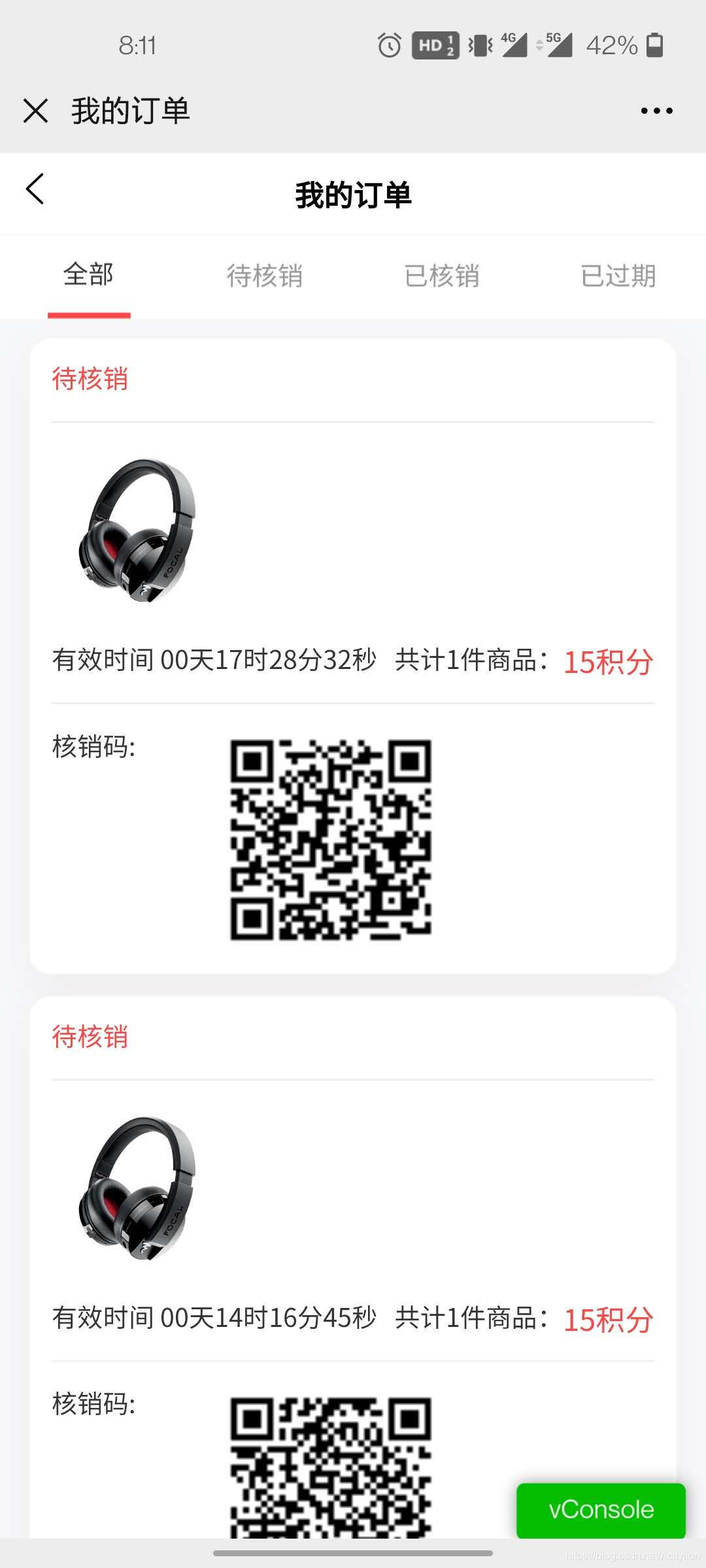Go back using the arrow icon

click(35, 189)
